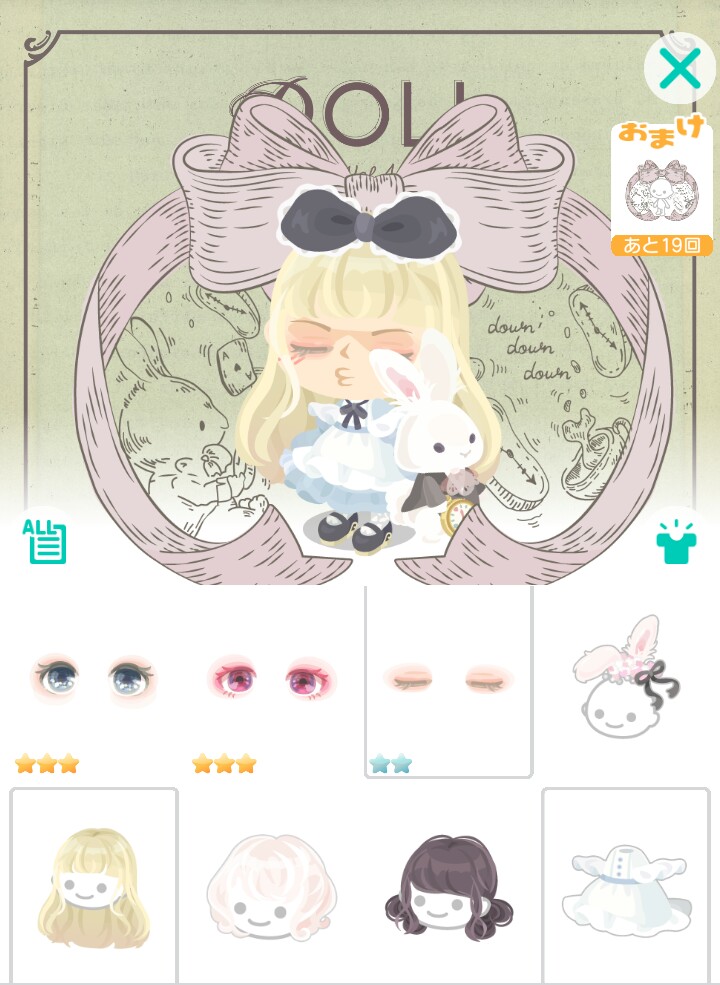This screenshot has width=720, height=985.
Task: Select the closed eyes item
Action: 448,680
